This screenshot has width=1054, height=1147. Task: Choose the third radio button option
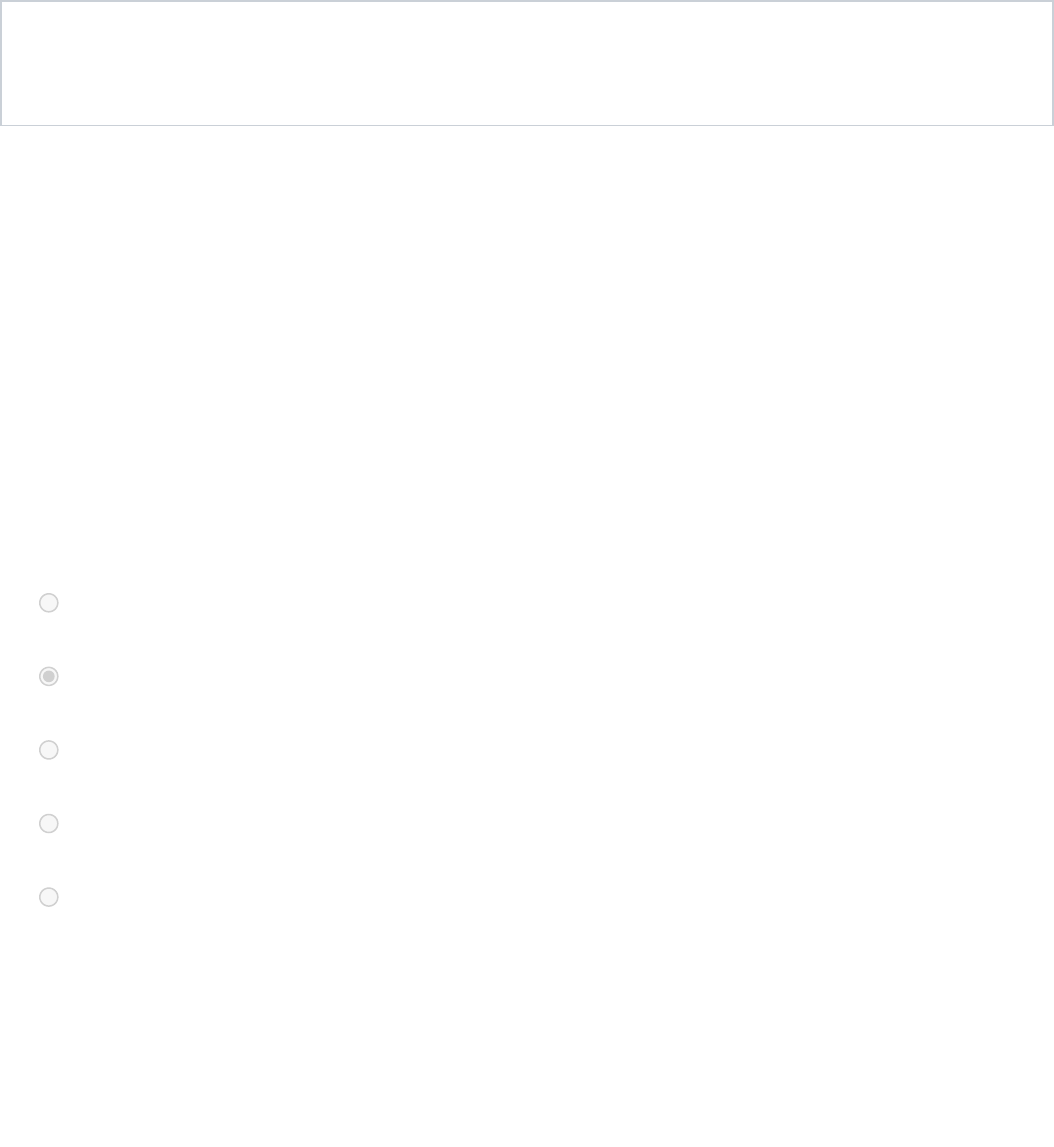click(49, 750)
